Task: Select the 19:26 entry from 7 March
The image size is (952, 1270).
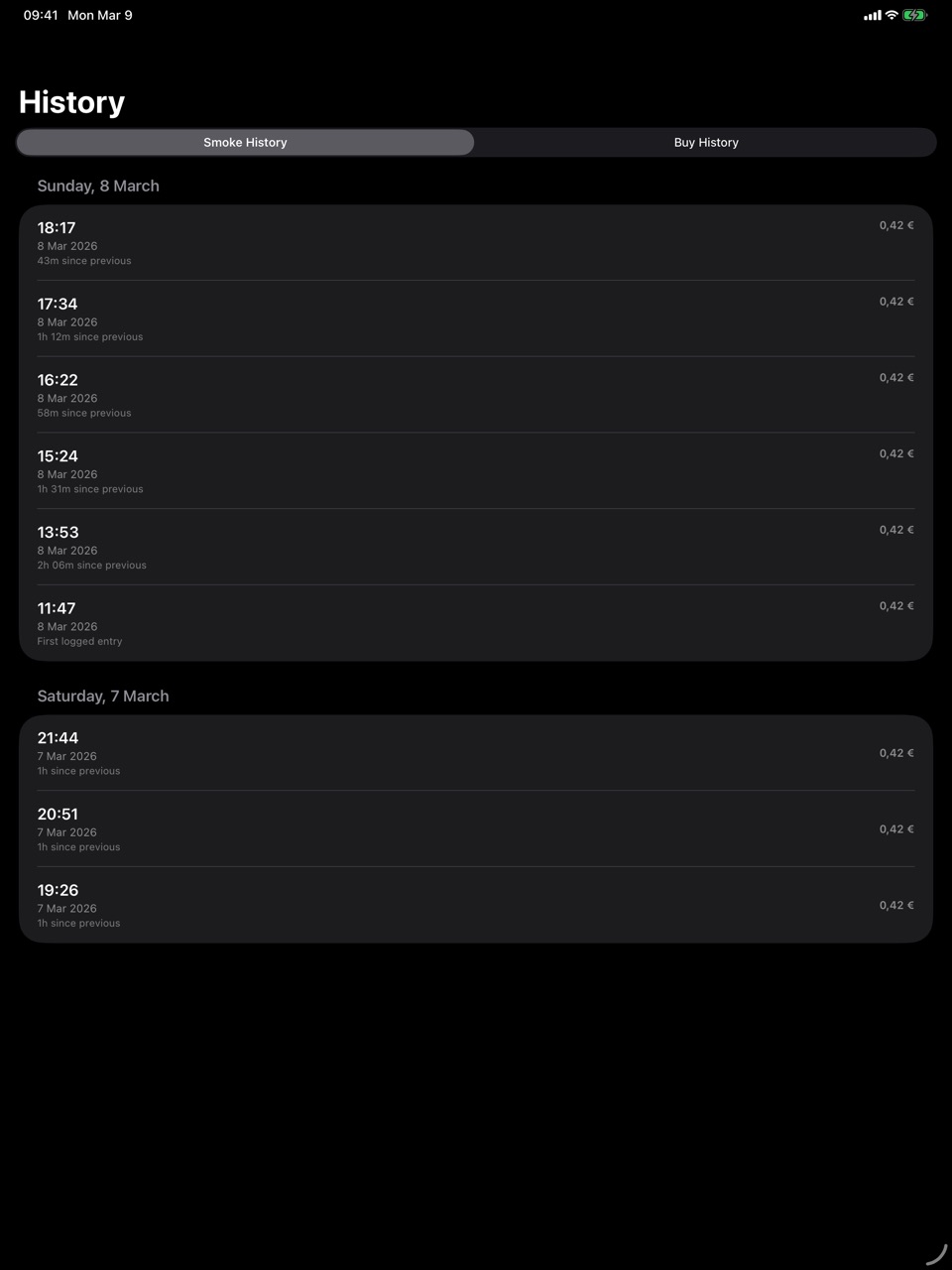Action: click(476, 904)
